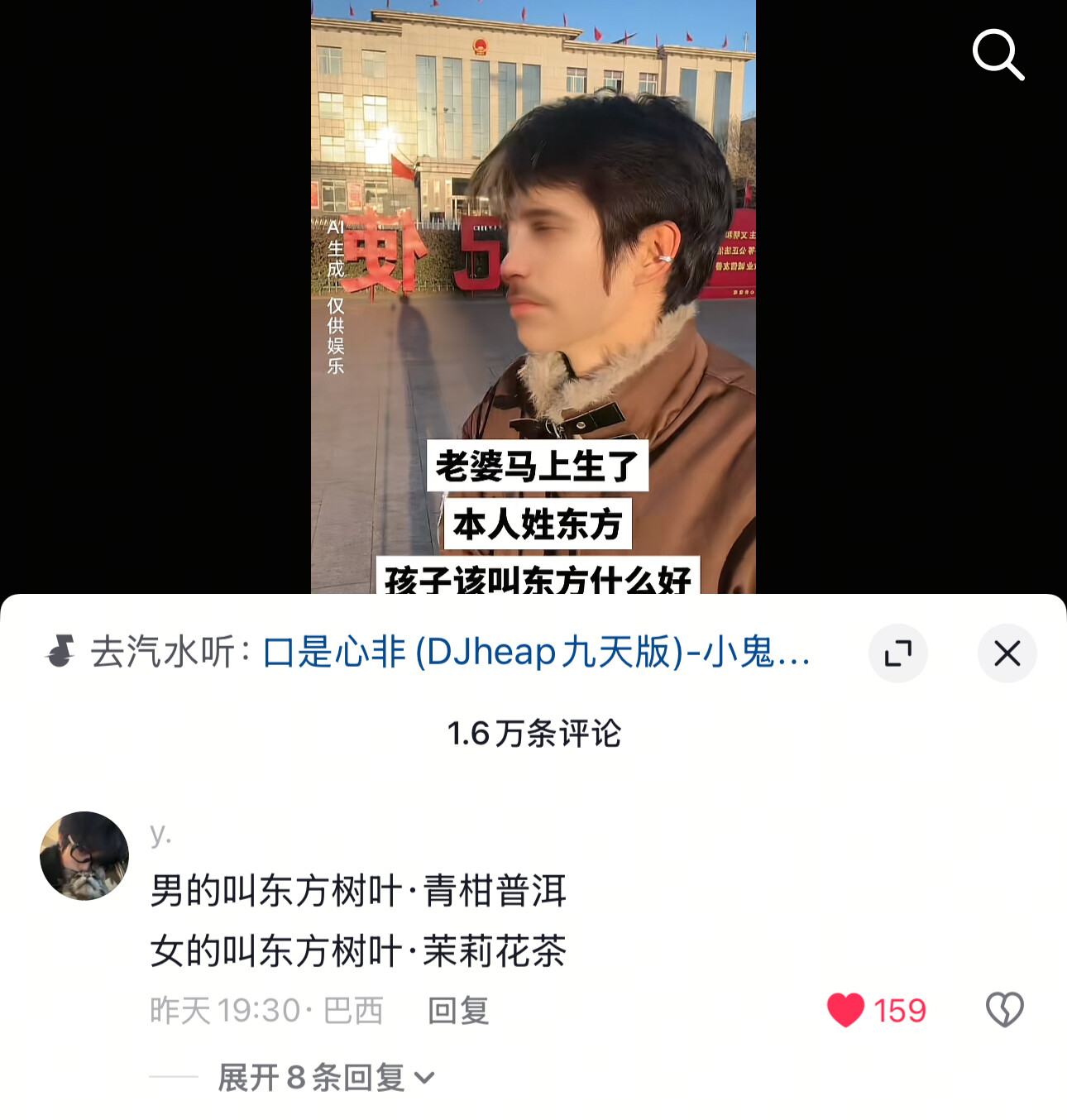Viewport: 1067px width, 1120px height.
Task: Expand 展开8条回复 replies
Action: pyautogui.click(x=326, y=1077)
